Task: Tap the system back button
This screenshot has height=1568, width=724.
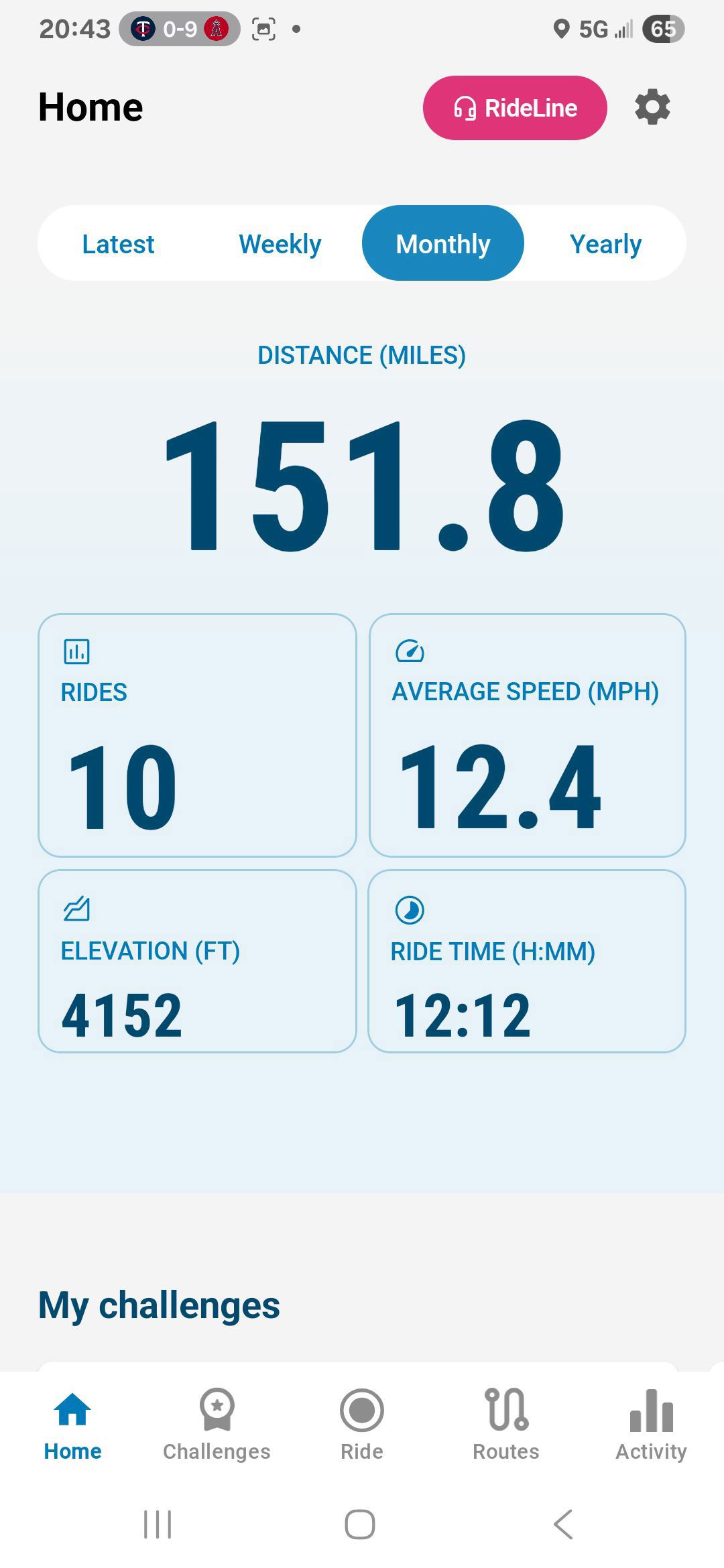Action: [x=563, y=1524]
